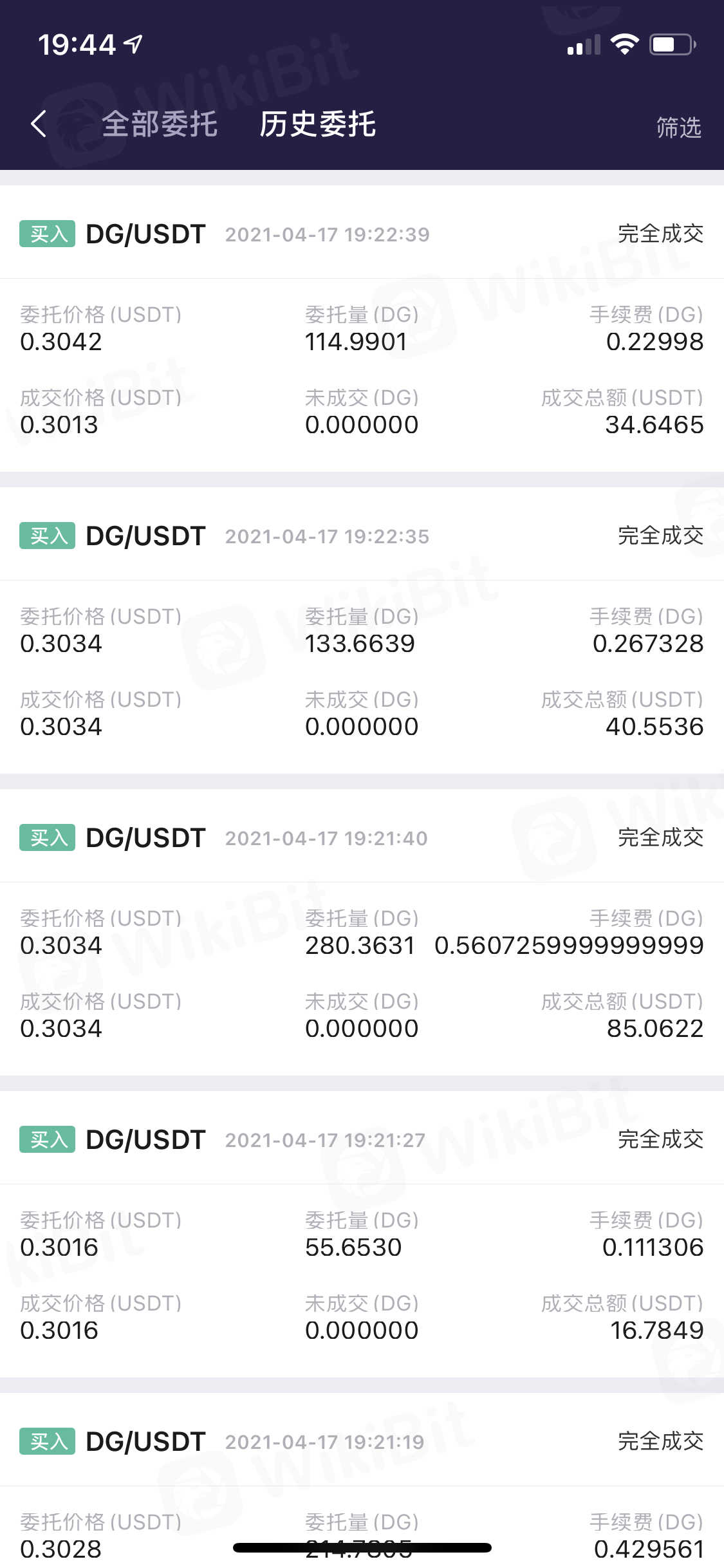
Task: Open the DG/USDT order from 19:21:40
Action: [x=145, y=838]
